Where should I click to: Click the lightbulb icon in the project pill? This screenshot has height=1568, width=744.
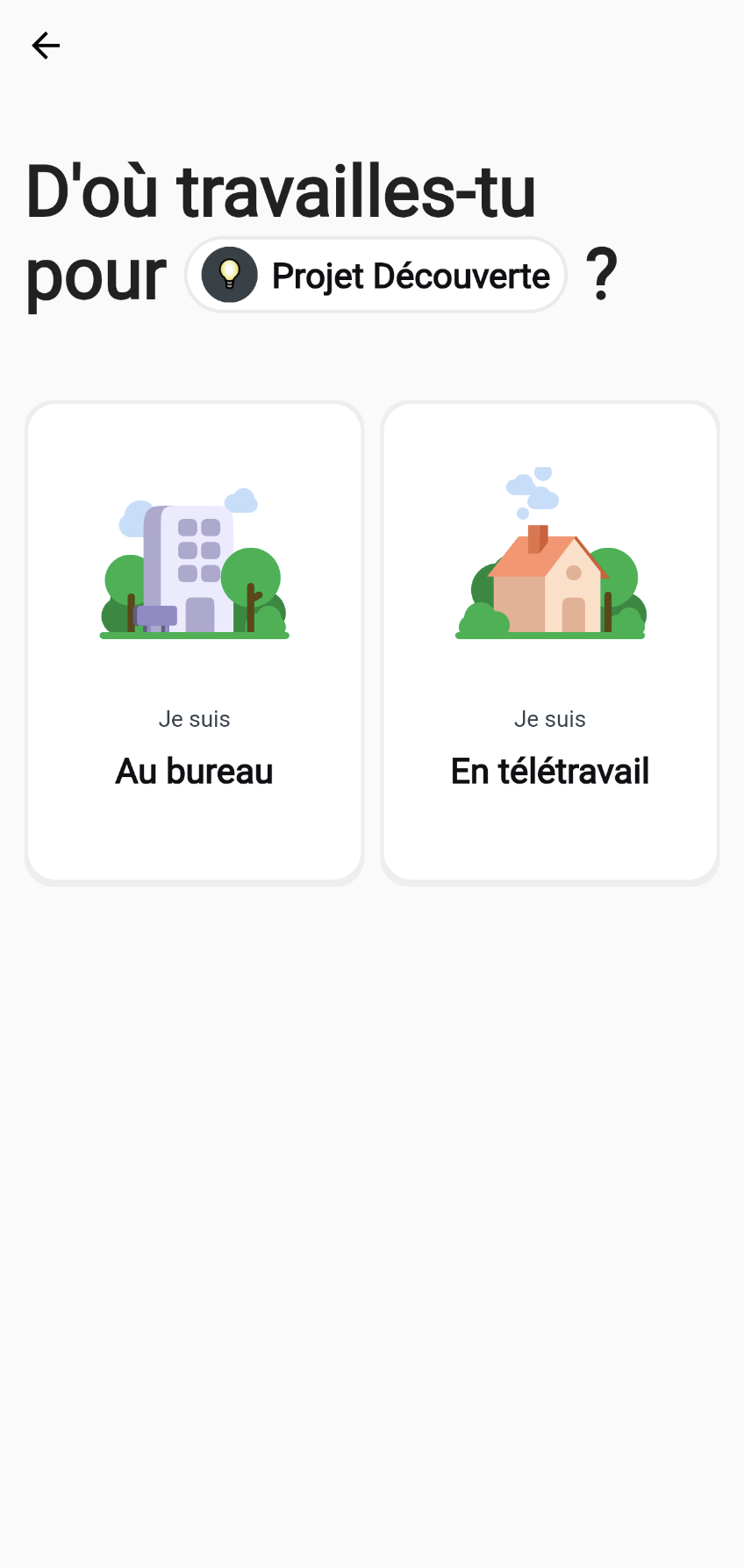click(x=228, y=275)
